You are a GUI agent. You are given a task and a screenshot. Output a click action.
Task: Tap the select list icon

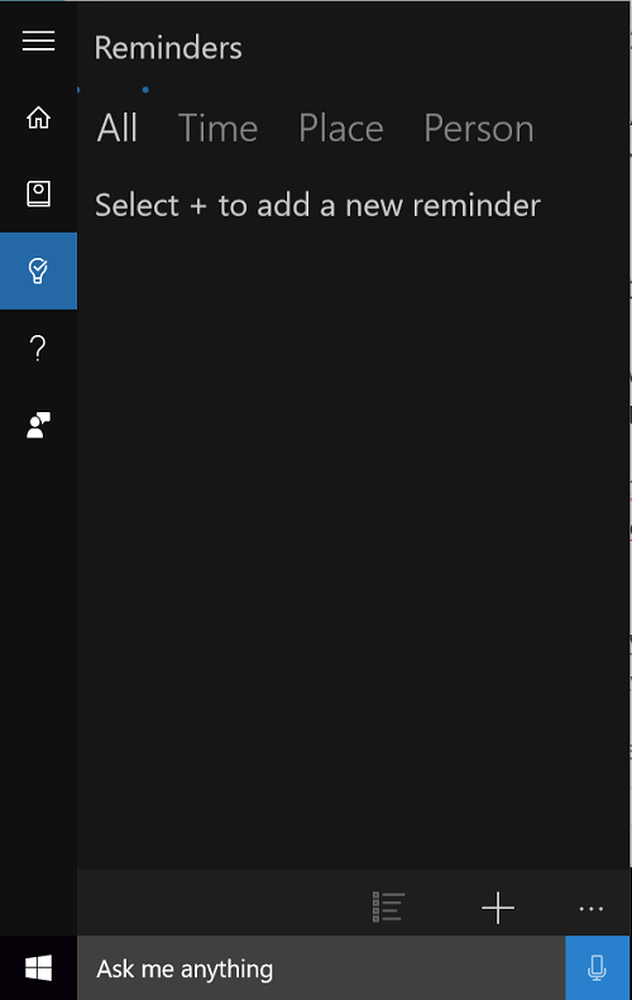tap(388, 908)
